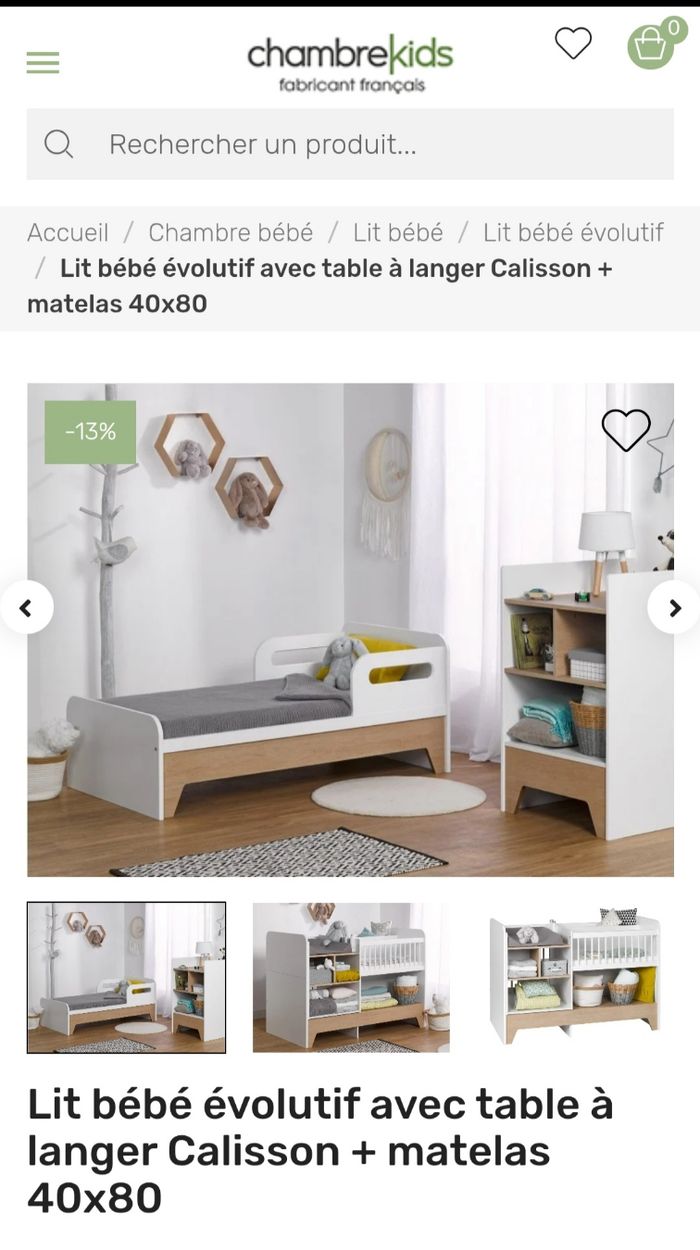Select thumbnail of crib with changing table
Image resolution: width=700 pixels, height=1250 pixels.
tap(351, 977)
